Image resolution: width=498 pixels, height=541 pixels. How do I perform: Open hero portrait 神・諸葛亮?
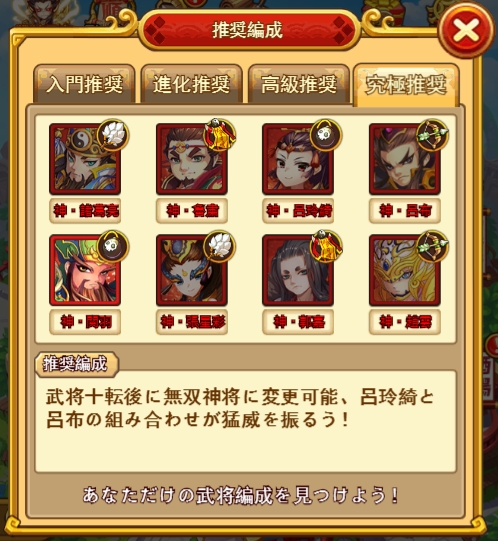[85, 159]
